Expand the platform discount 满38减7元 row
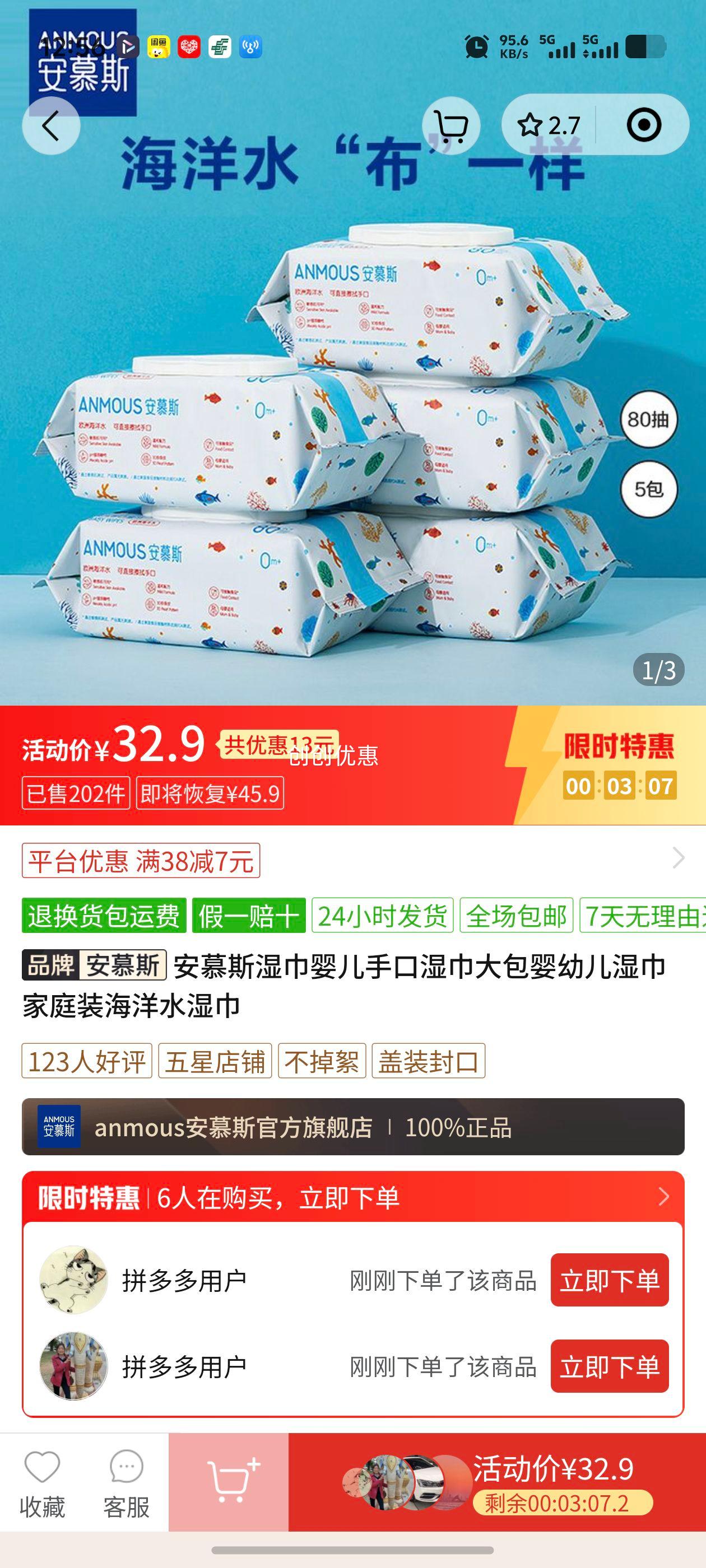706x1568 pixels. tap(677, 858)
